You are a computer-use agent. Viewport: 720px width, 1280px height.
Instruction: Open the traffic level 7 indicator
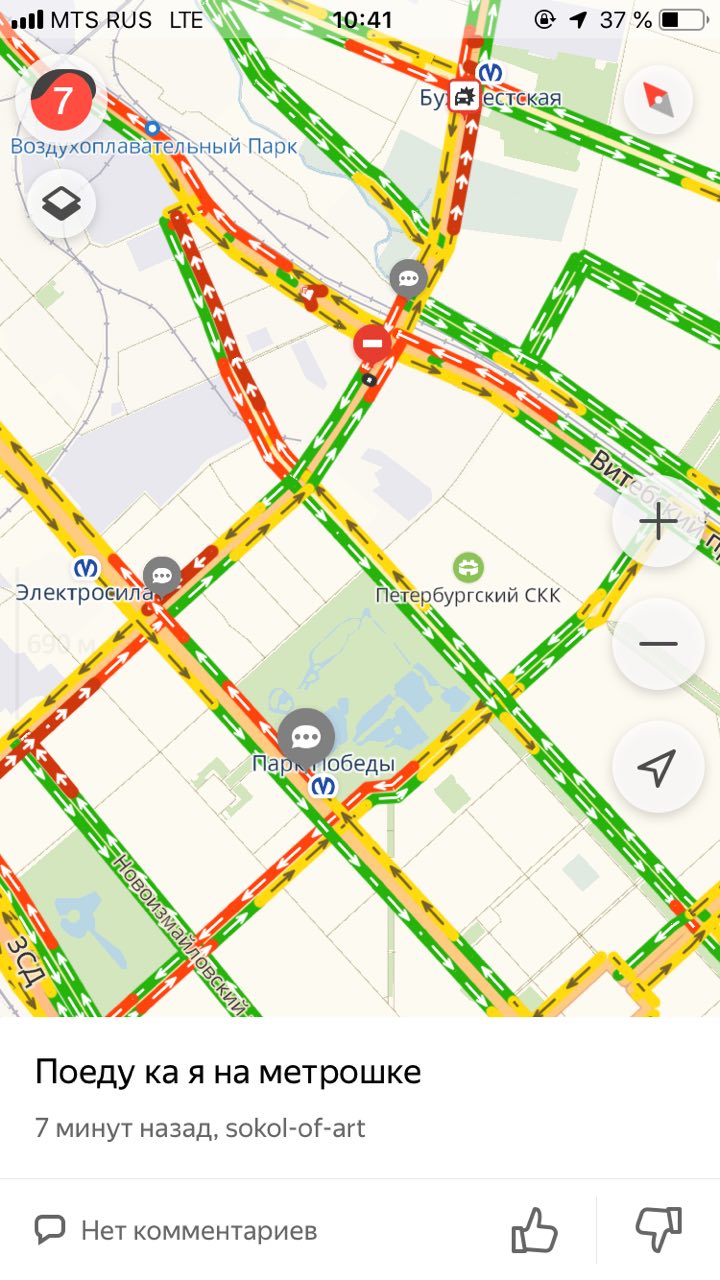pos(62,102)
